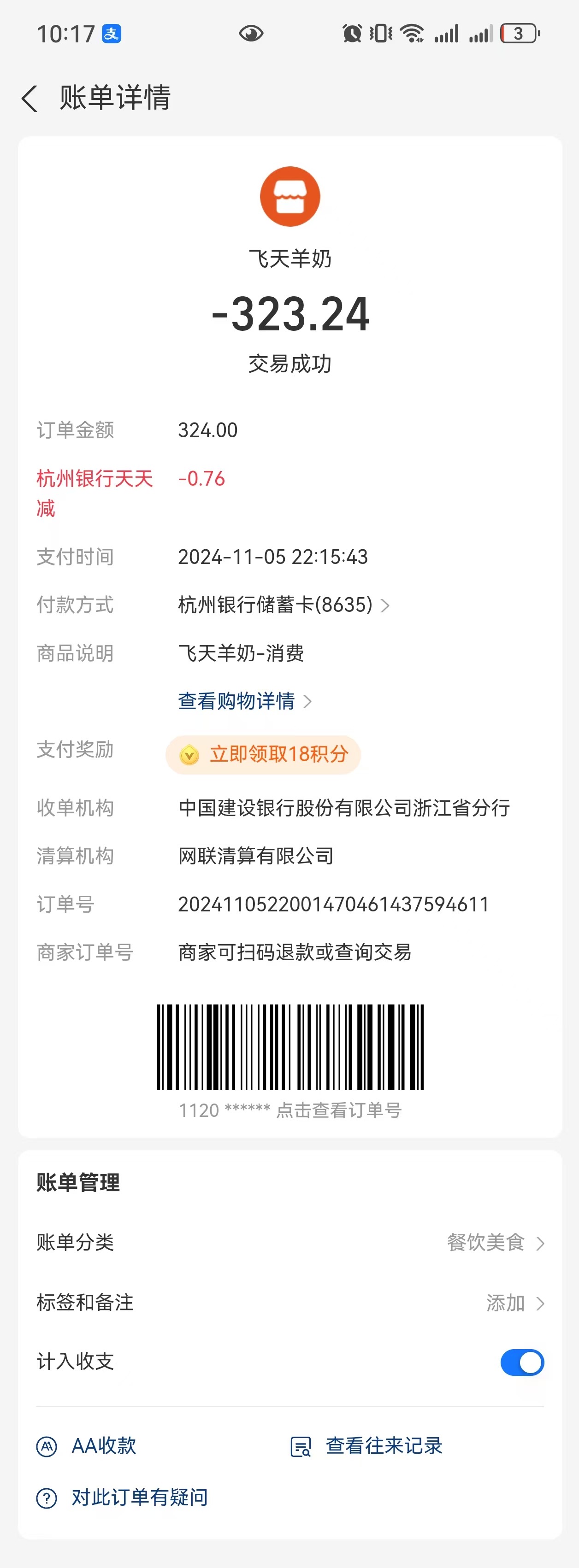Screen dimensions: 579x1568
Task: Start AA收款 split request
Action: pos(89,1446)
